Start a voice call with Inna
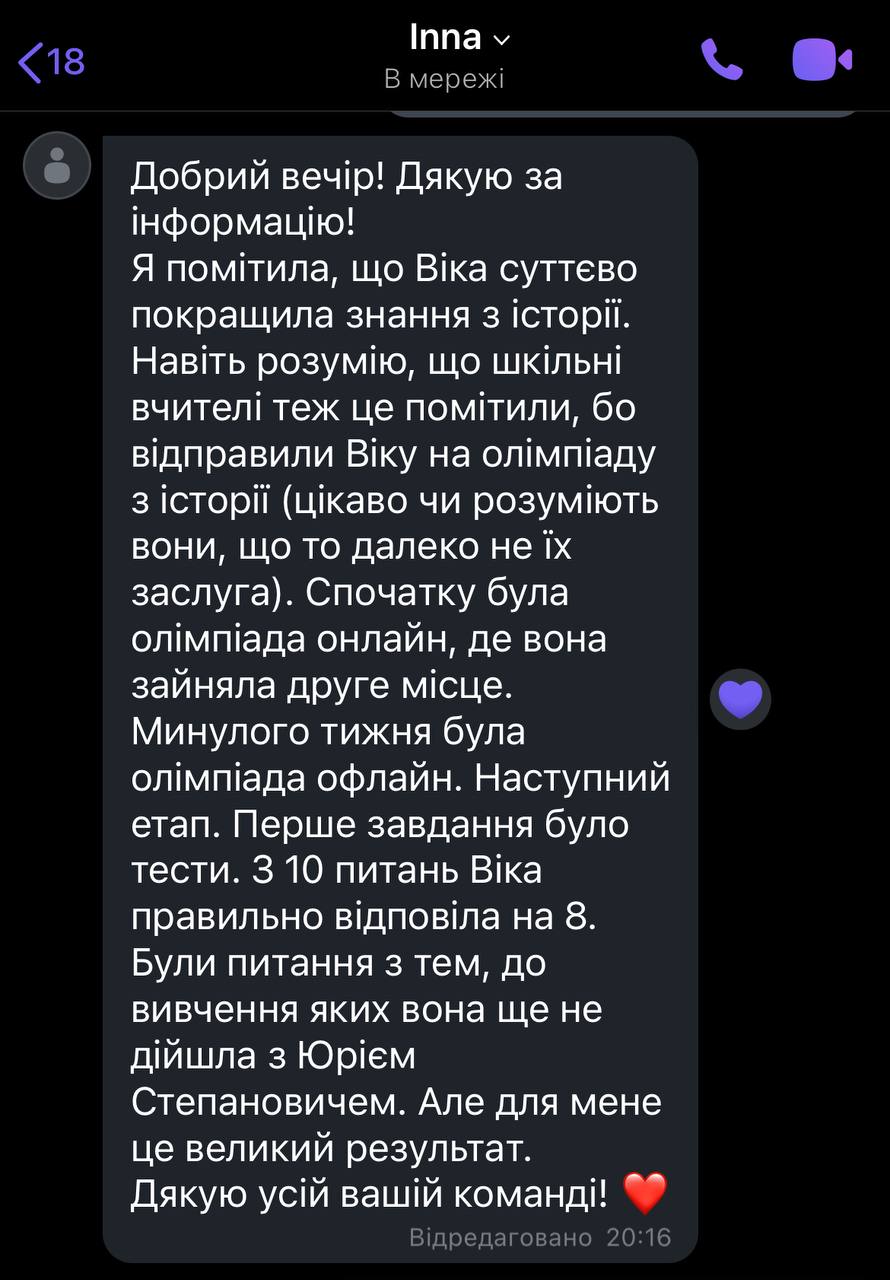 pyautogui.click(x=721, y=60)
